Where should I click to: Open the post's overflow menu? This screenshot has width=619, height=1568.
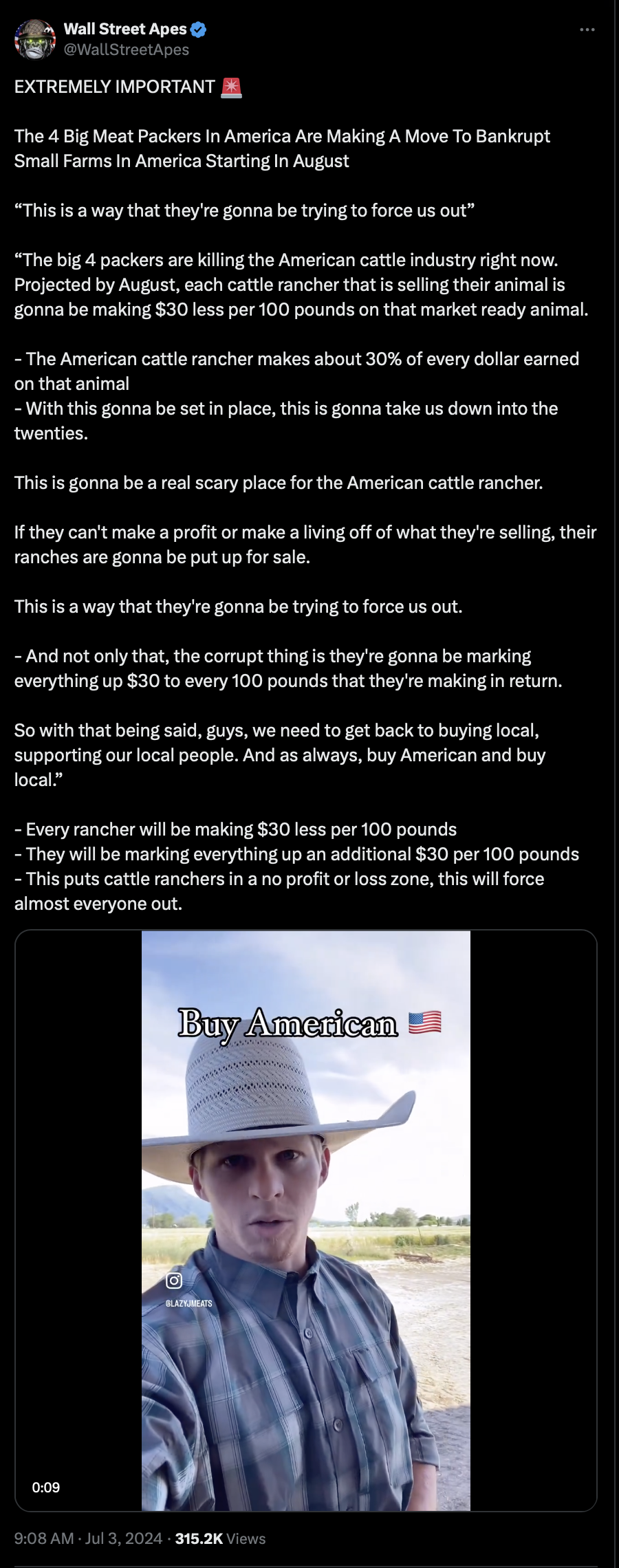click(587, 30)
